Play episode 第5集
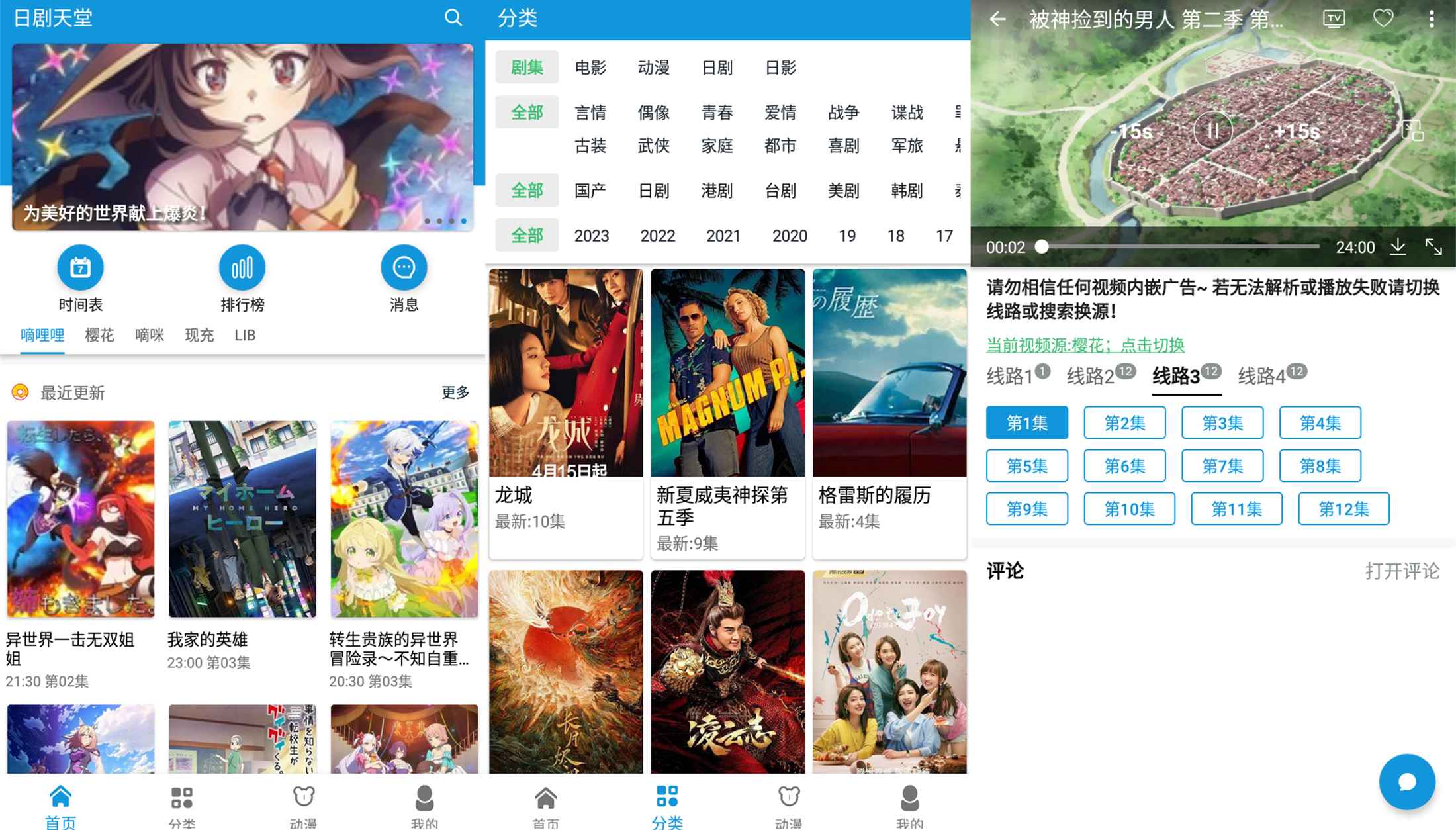This screenshot has height=830, width=1456. (1026, 466)
